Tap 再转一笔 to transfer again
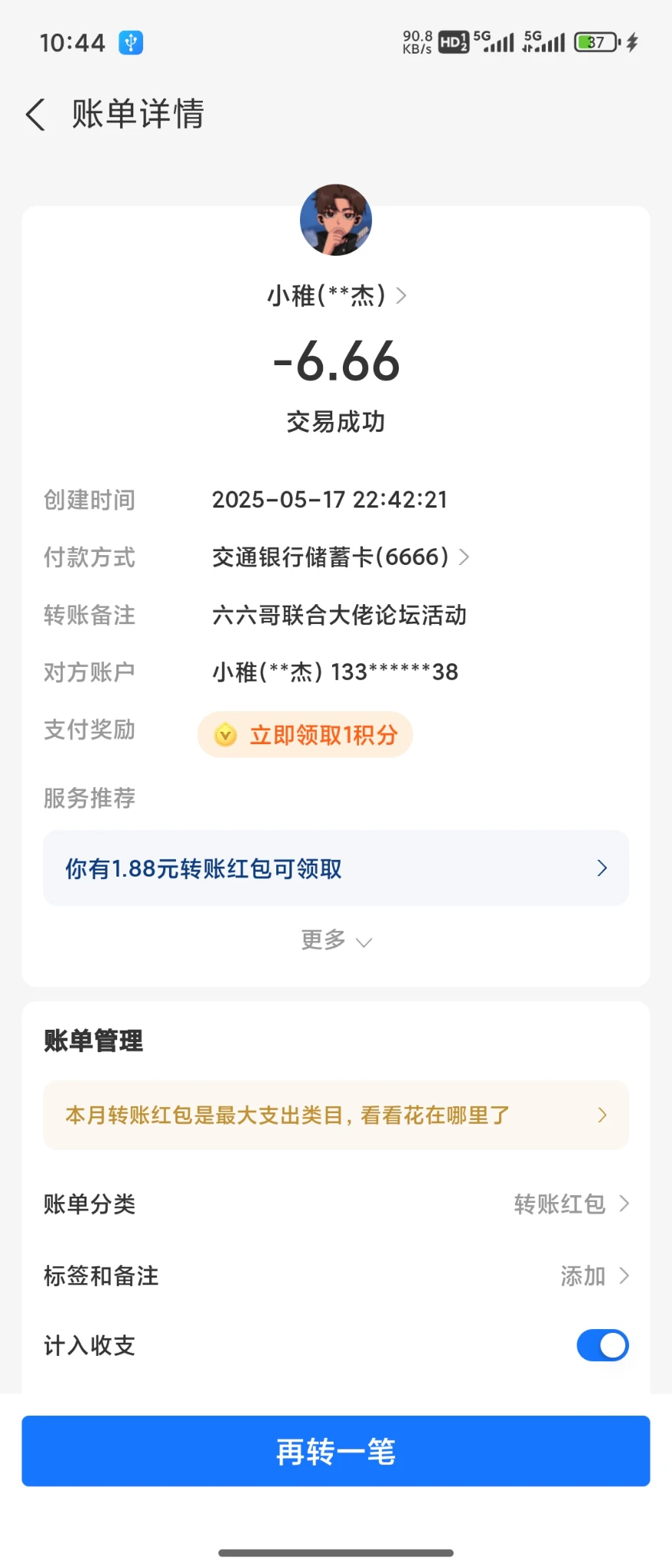 pyautogui.click(x=335, y=1451)
